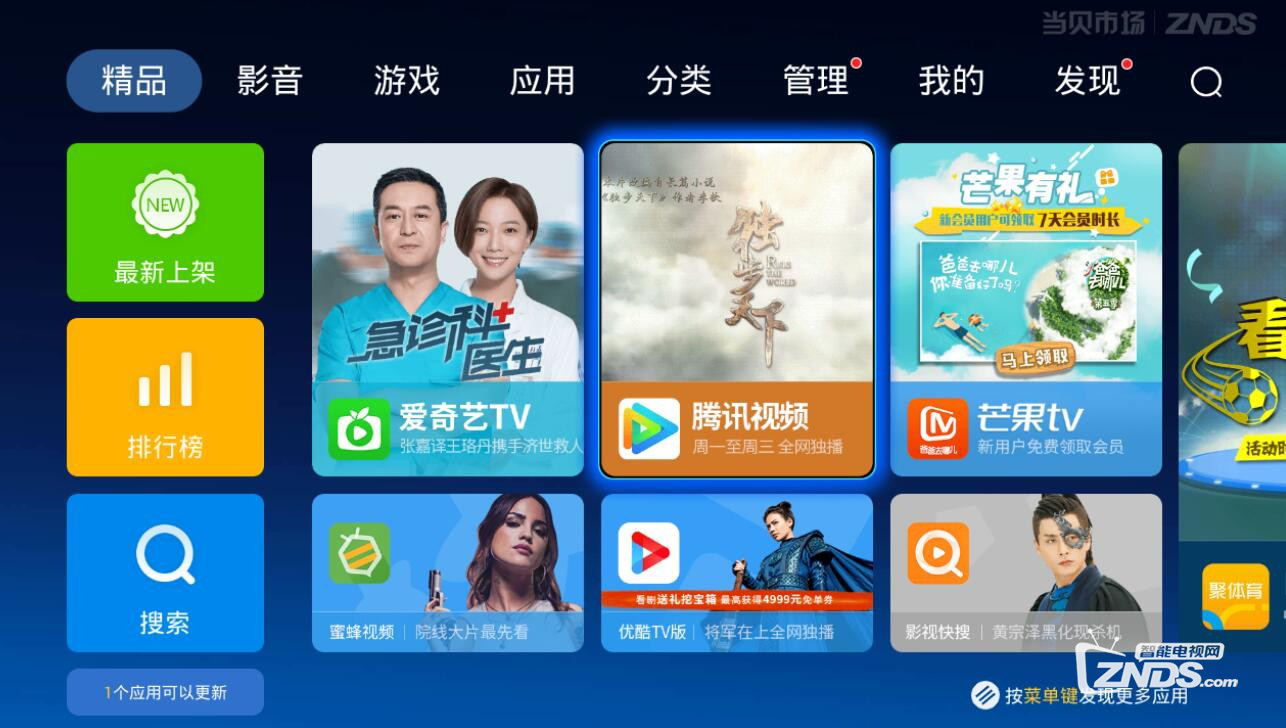Screen dimensions: 1286x728
Task: Go to the 管理 tab
Action: coord(815,81)
